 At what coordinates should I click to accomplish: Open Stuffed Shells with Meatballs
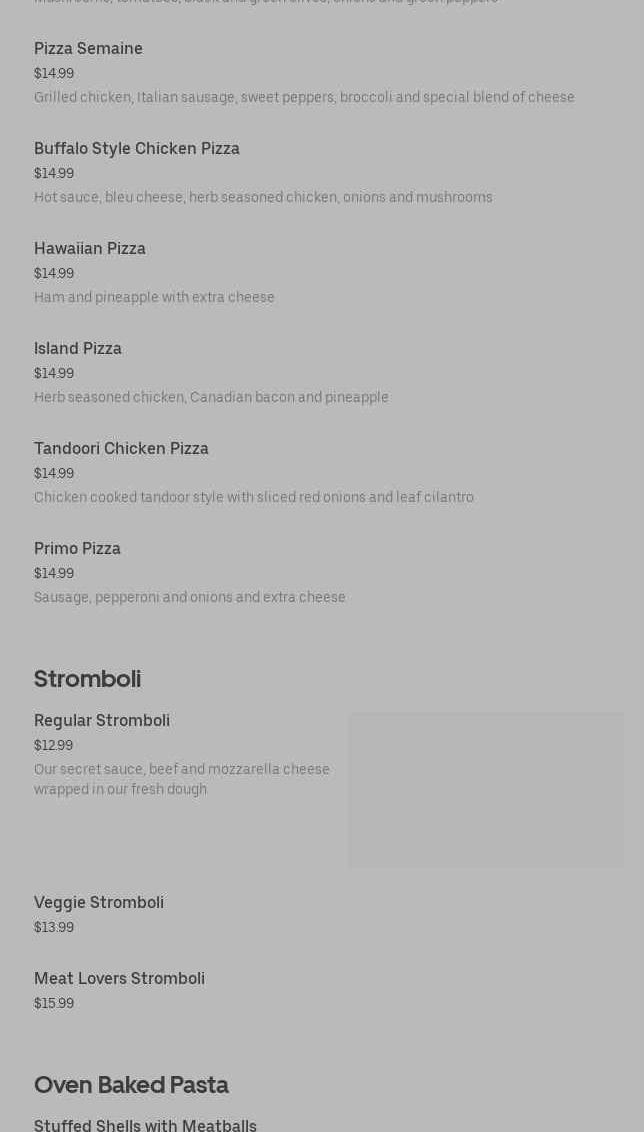pyautogui.click(x=145, y=1125)
